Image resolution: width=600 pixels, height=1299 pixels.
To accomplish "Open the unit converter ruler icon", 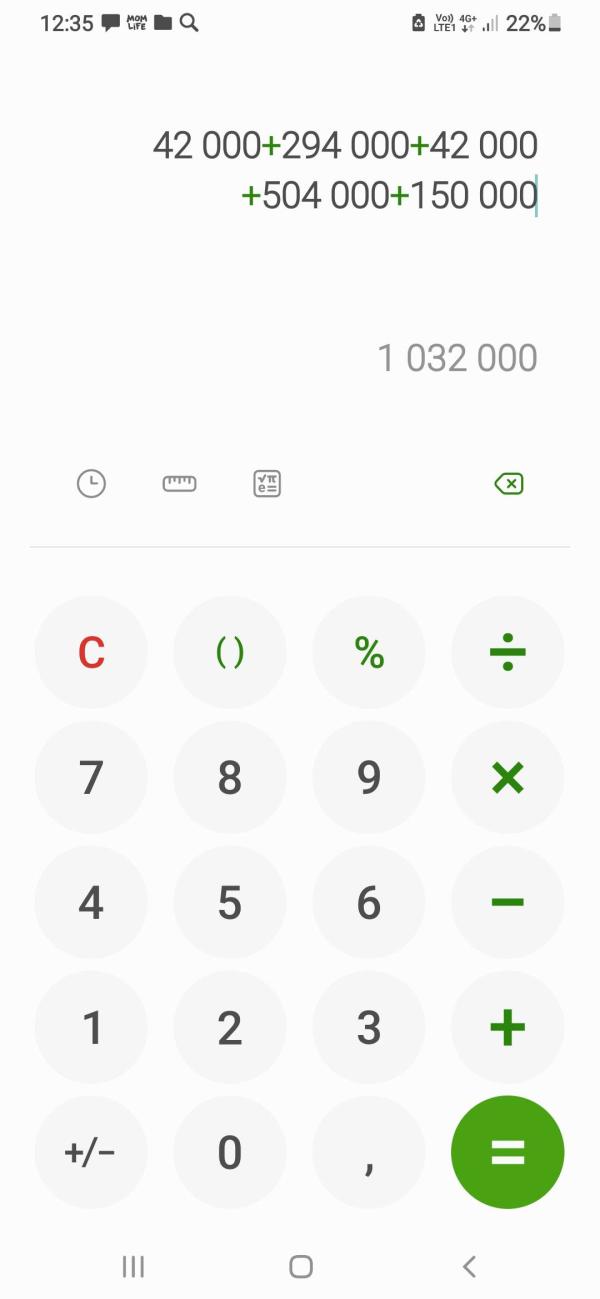I will click(179, 484).
